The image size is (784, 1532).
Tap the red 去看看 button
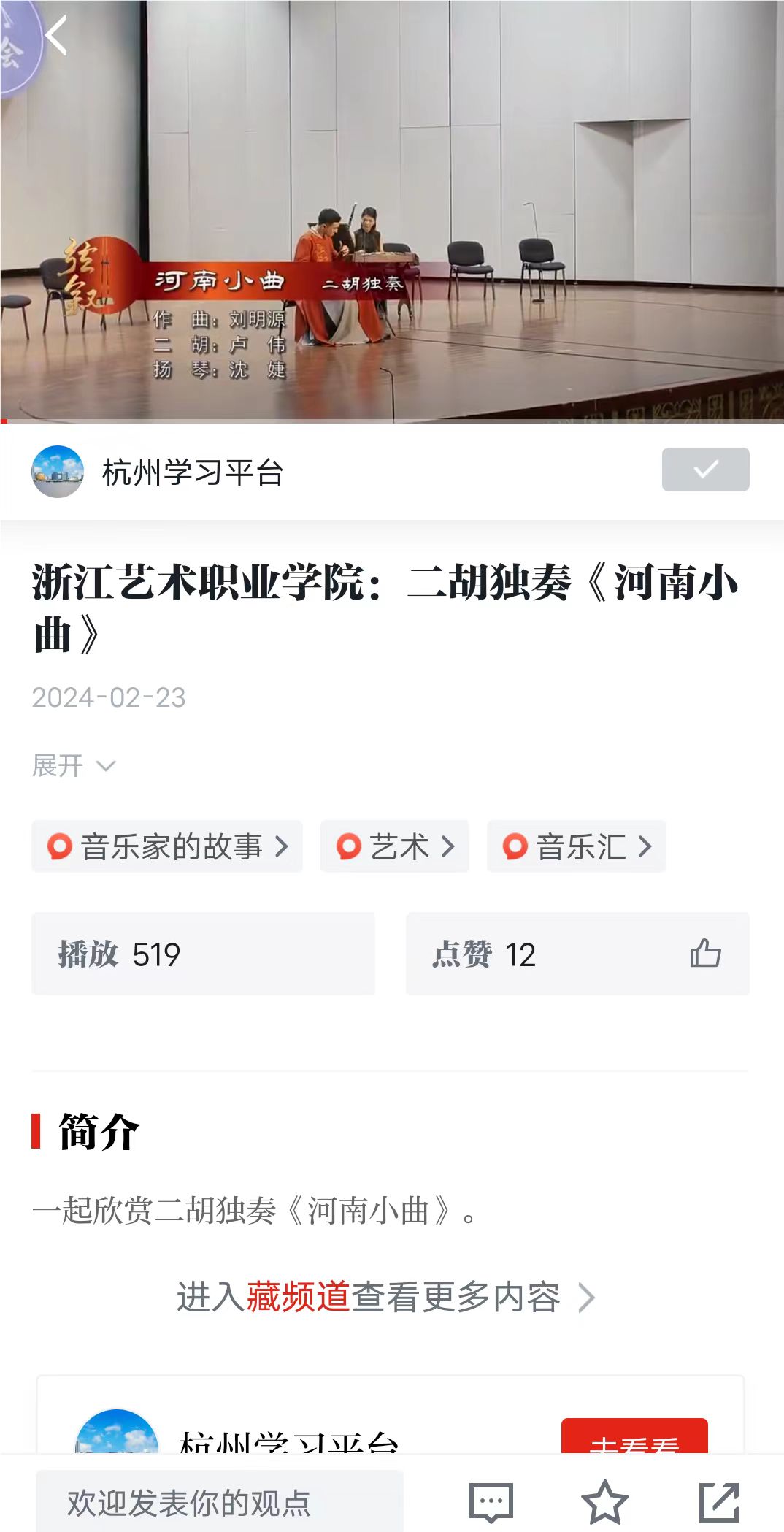pos(634,1440)
